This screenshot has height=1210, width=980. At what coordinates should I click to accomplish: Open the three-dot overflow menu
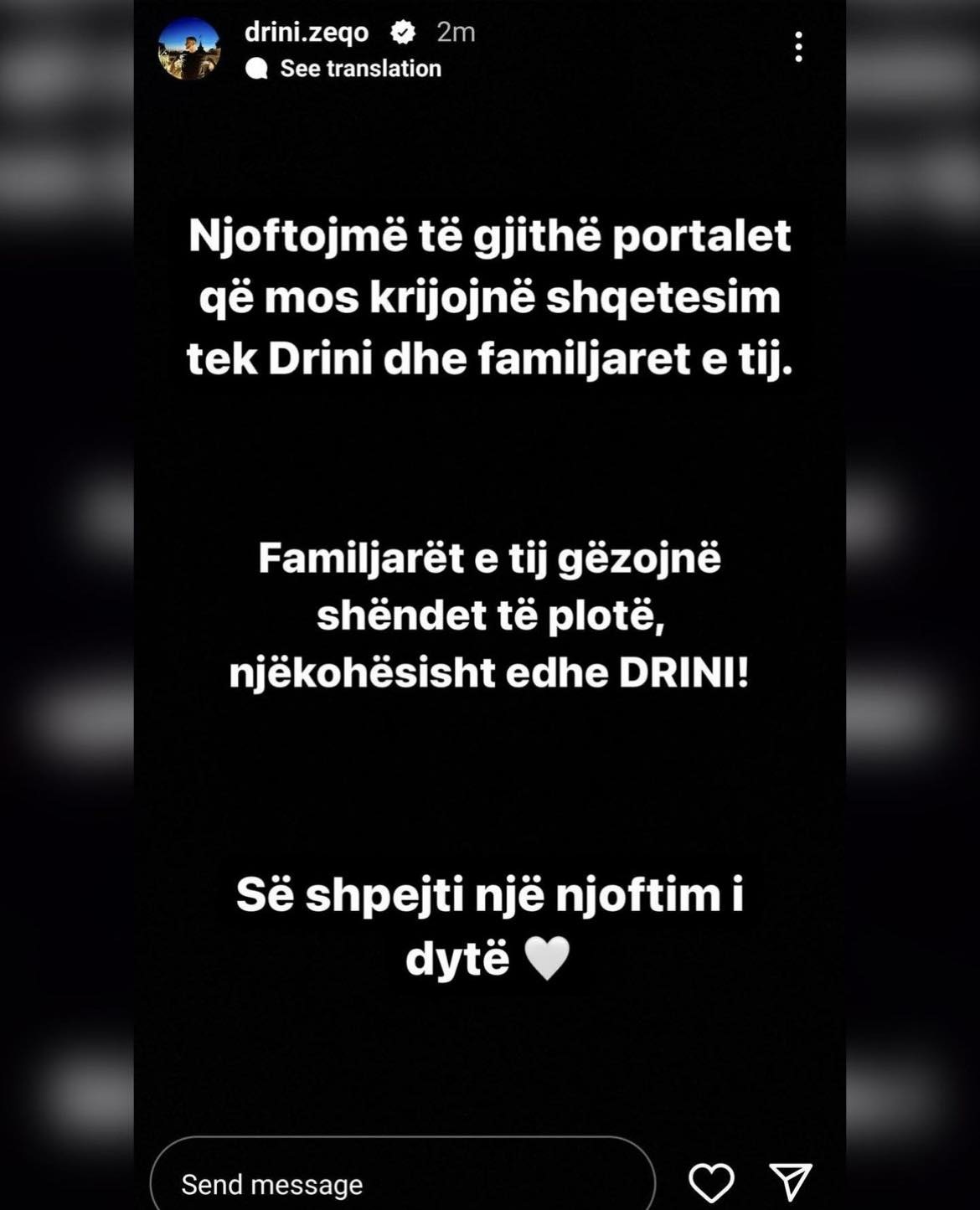click(x=798, y=47)
